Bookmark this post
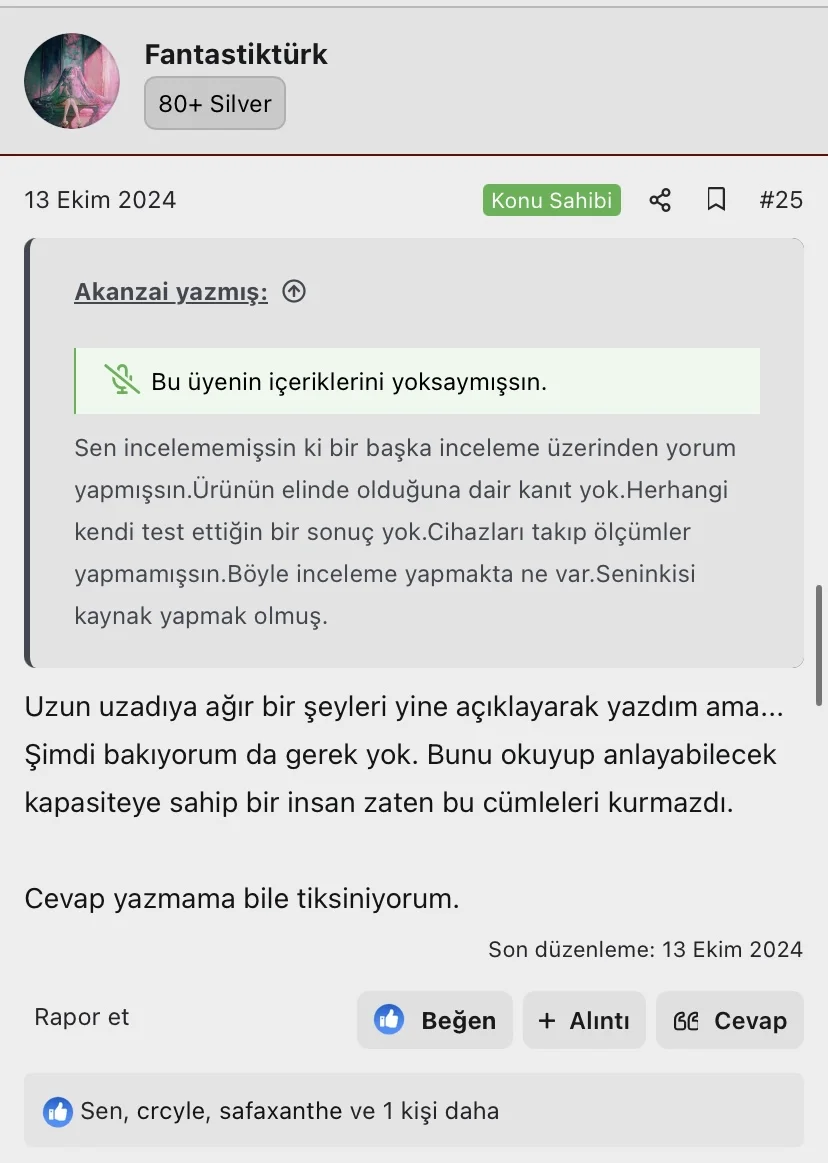The width and height of the screenshot is (828, 1163). 716,200
